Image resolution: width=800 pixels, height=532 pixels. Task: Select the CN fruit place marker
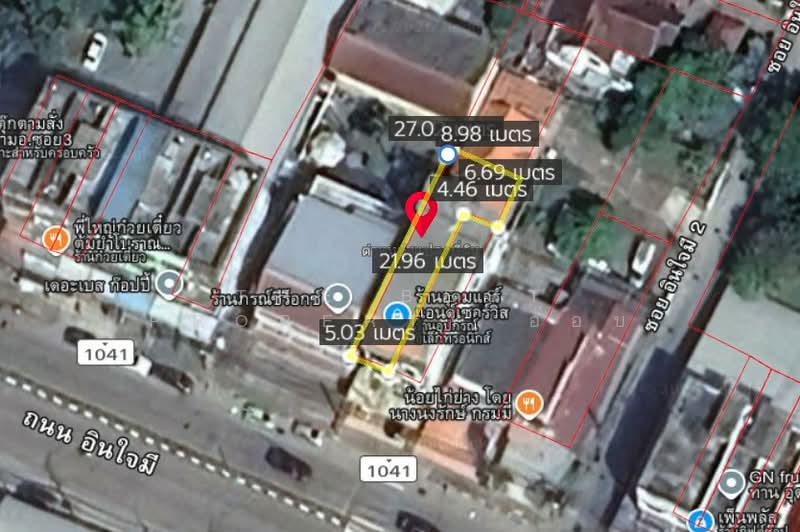click(x=732, y=482)
